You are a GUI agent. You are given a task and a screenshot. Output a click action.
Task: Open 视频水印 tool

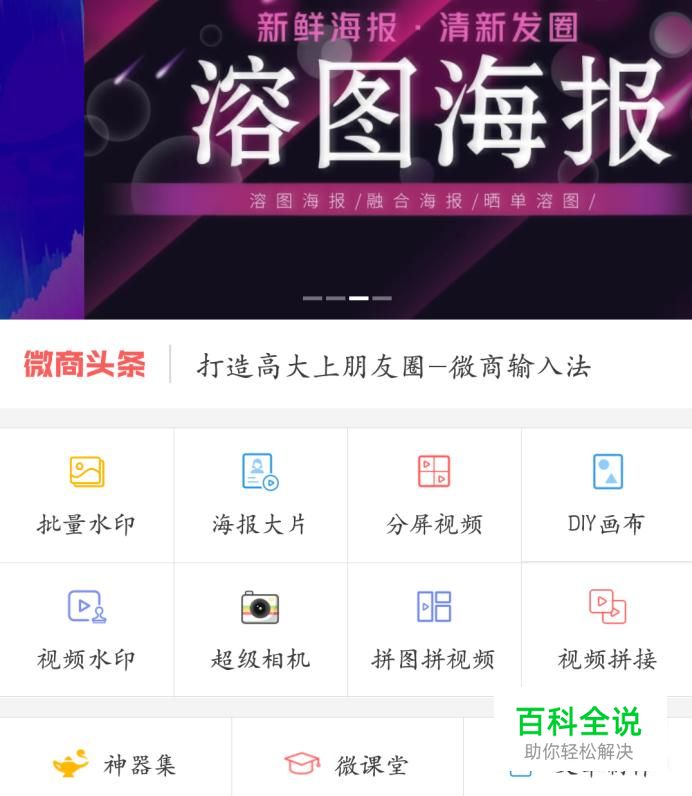coord(86,630)
